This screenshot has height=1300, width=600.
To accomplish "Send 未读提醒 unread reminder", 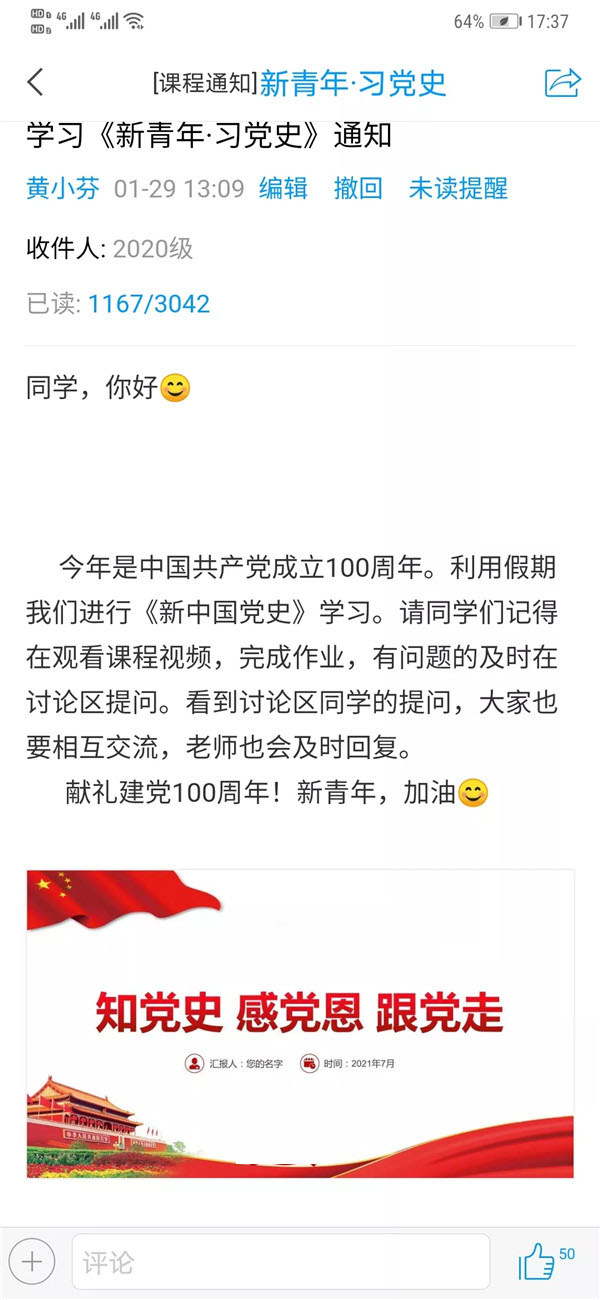I will (458, 188).
